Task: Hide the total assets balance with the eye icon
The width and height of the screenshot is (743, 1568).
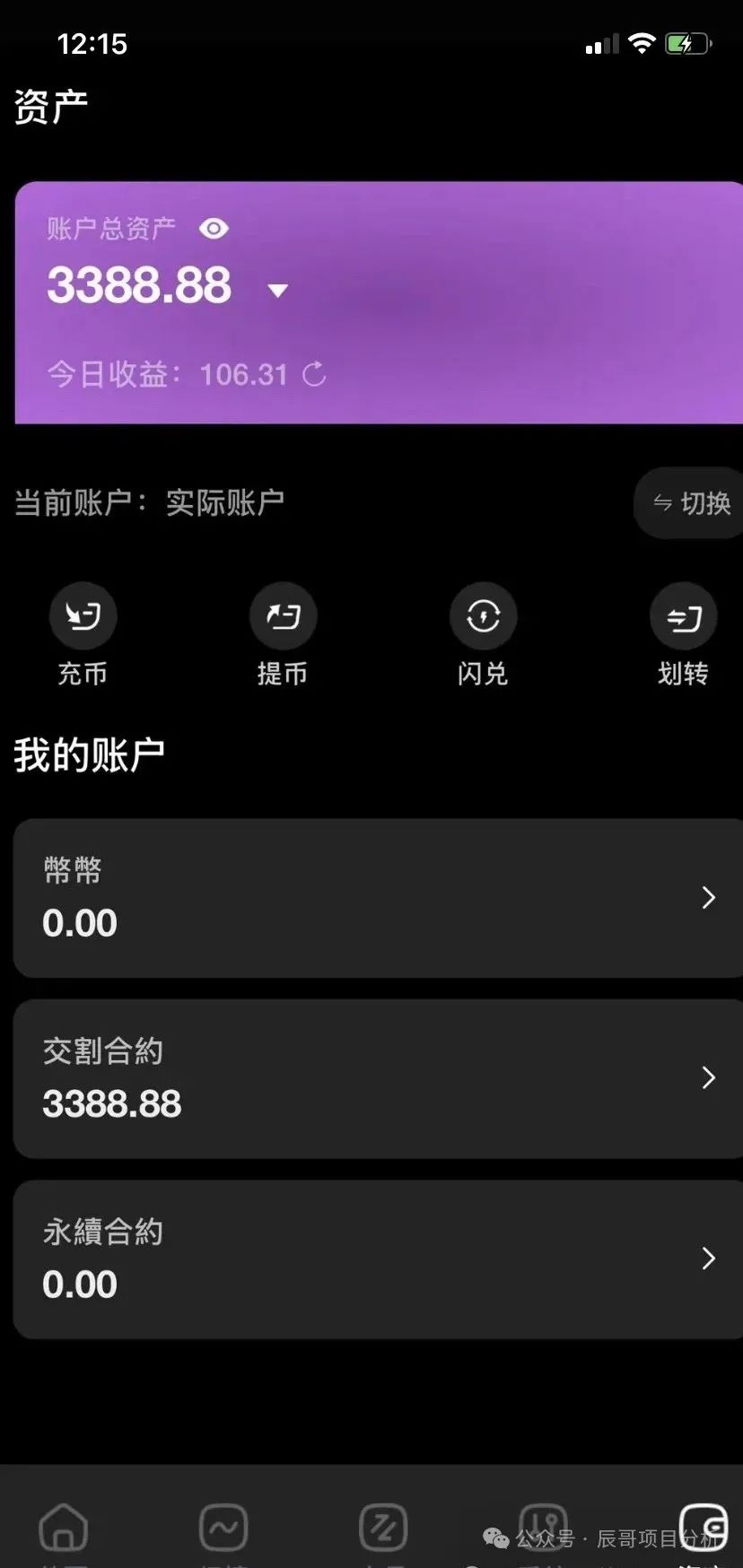Action: tap(214, 229)
